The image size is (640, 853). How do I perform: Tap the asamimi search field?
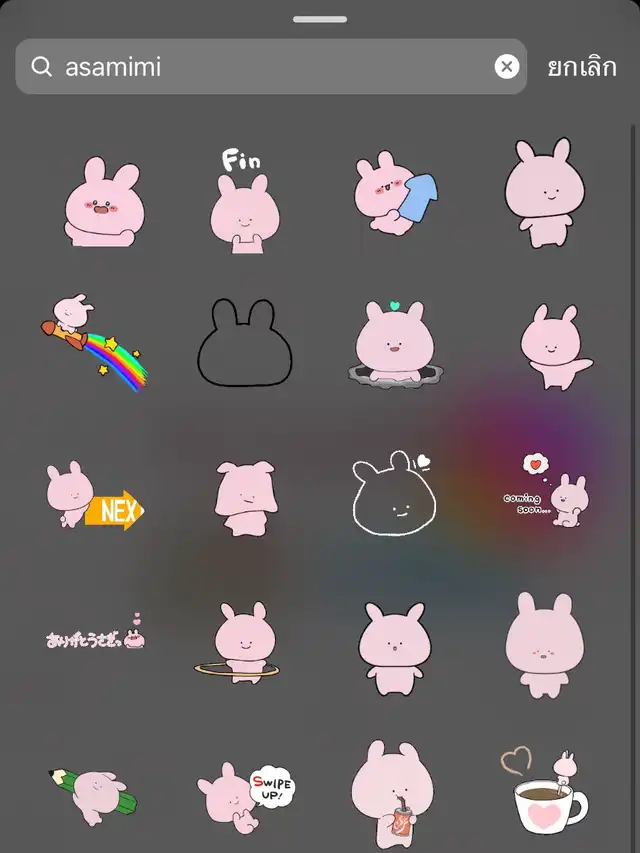point(260,67)
